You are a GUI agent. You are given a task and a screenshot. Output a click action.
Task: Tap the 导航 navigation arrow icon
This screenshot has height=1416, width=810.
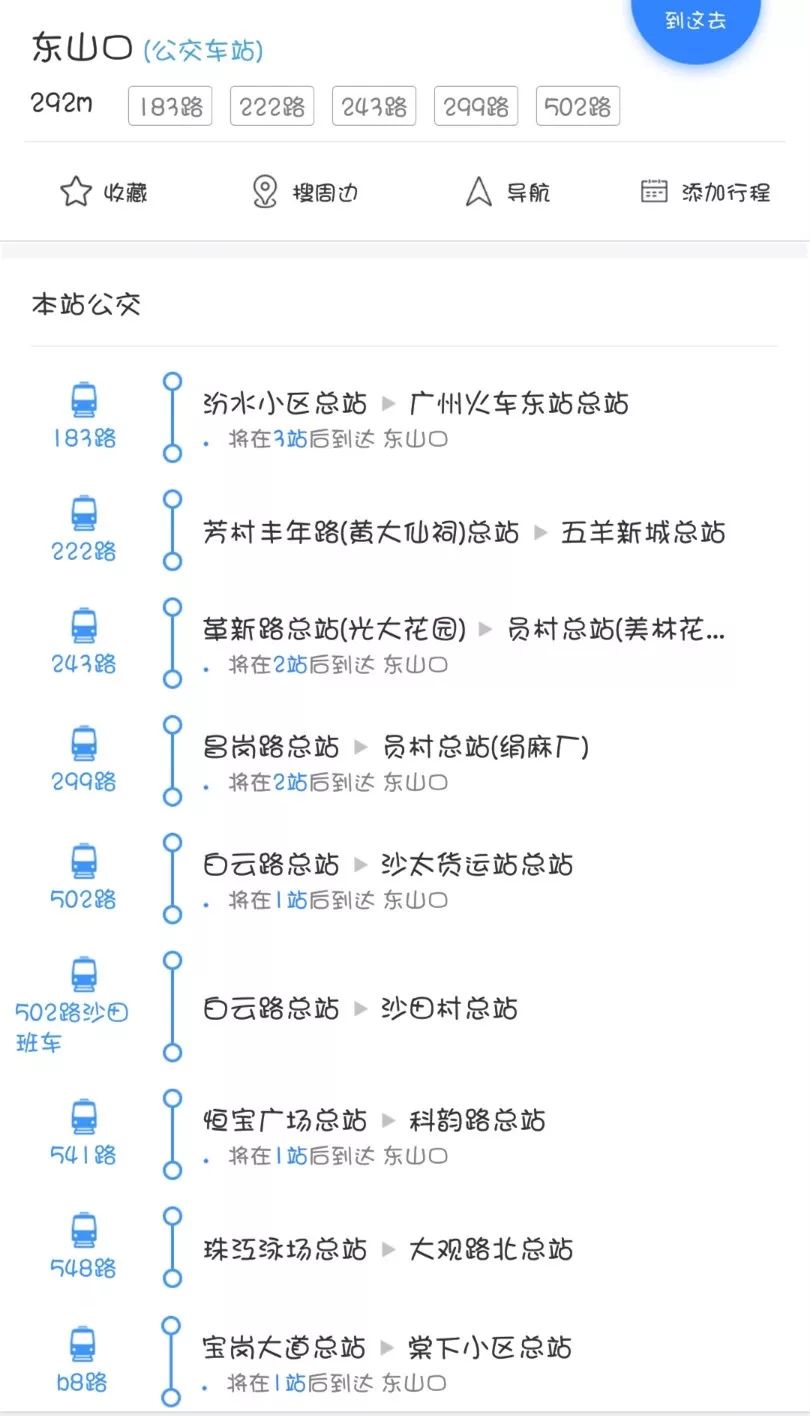[x=480, y=191]
